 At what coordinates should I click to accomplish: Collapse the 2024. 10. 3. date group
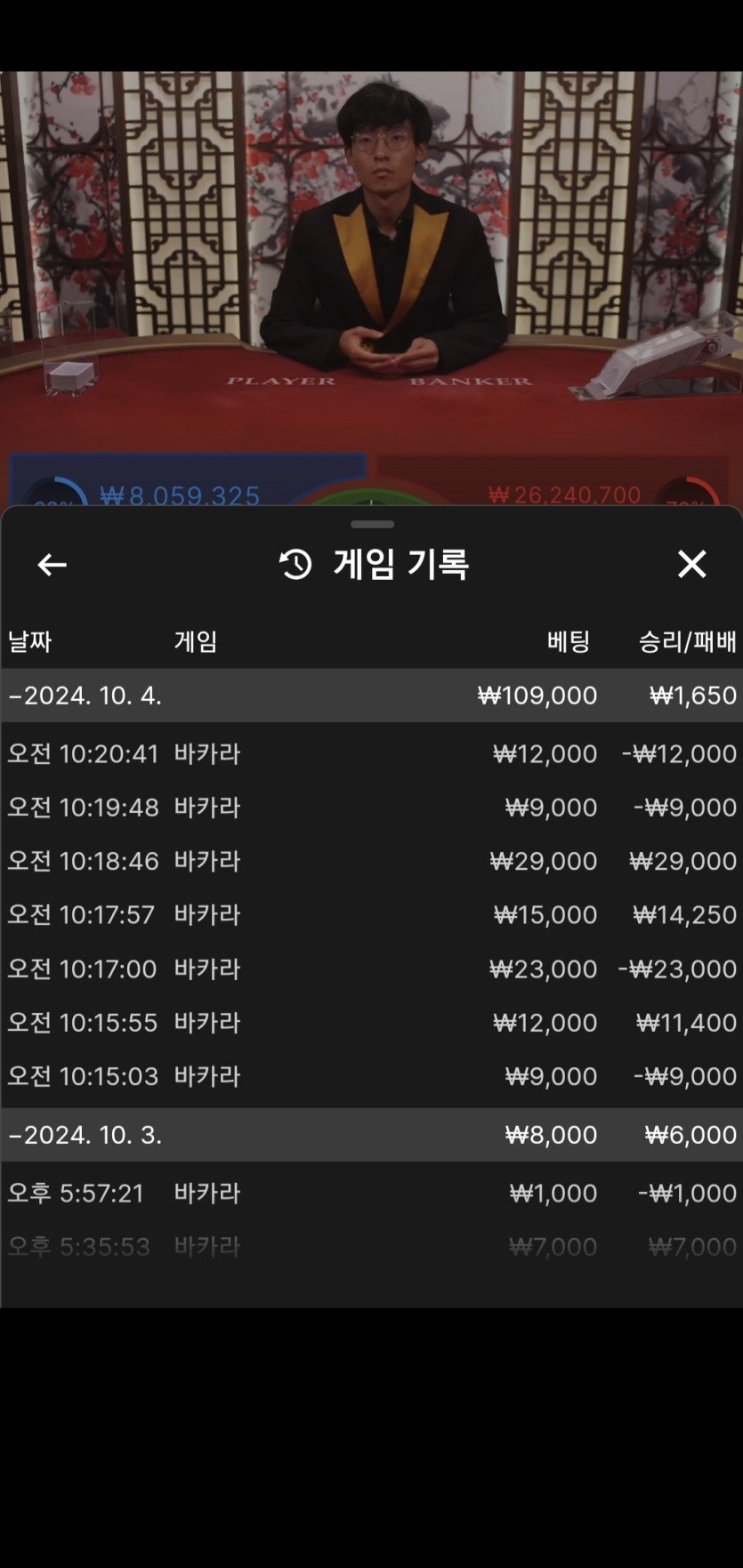coord(85,1135)
